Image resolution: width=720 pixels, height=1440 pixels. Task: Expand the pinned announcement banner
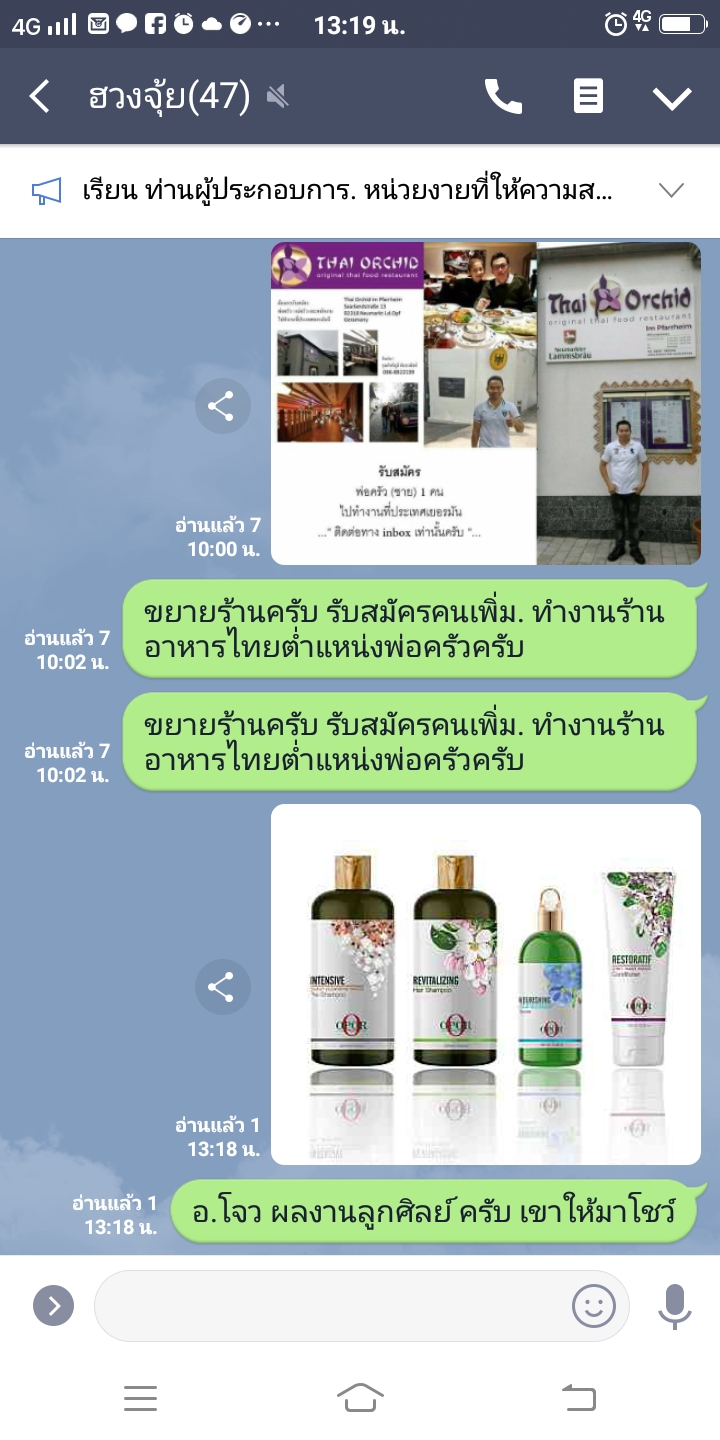[670, 190]
